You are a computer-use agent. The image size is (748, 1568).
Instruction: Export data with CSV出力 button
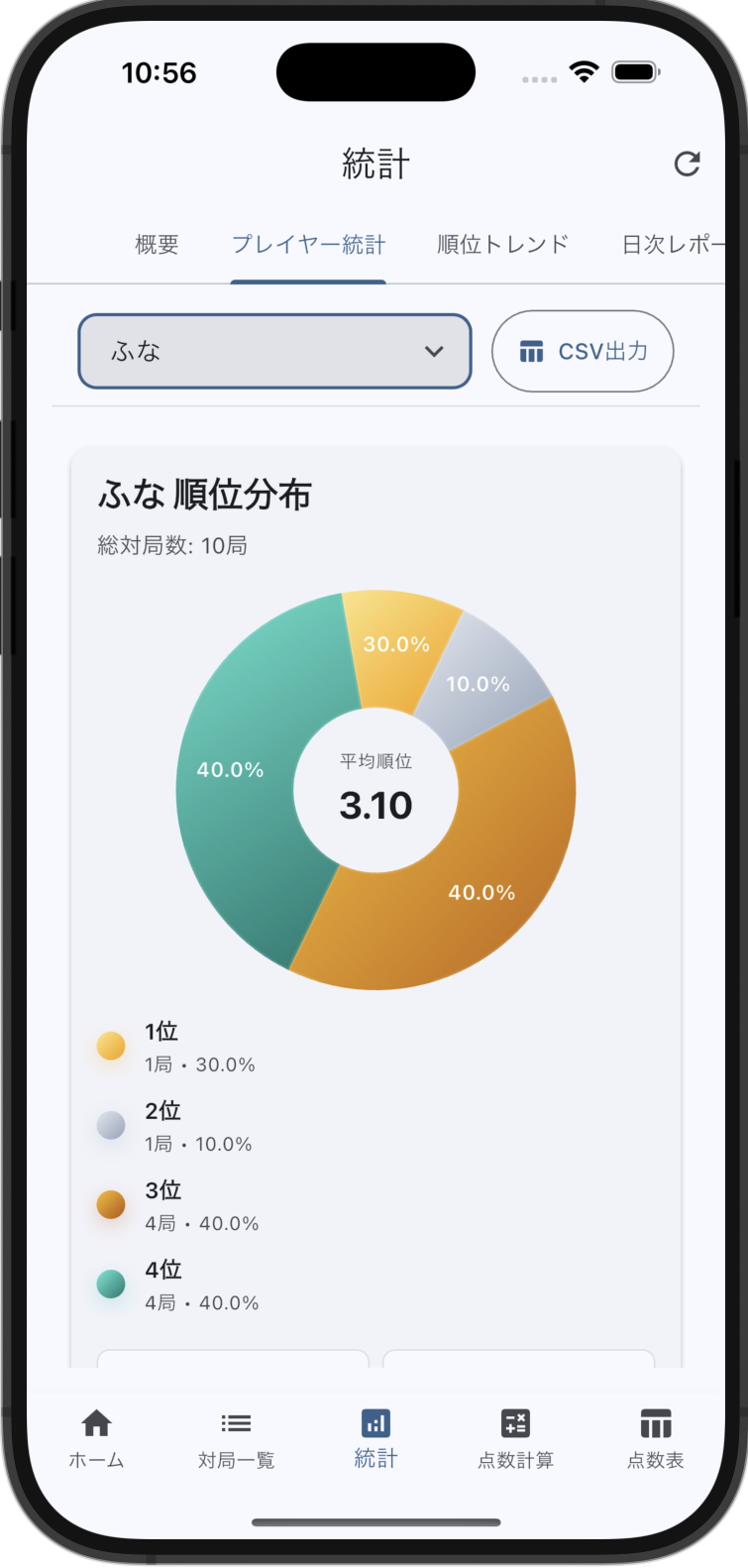pyautogui.click(x=583, y=351)
